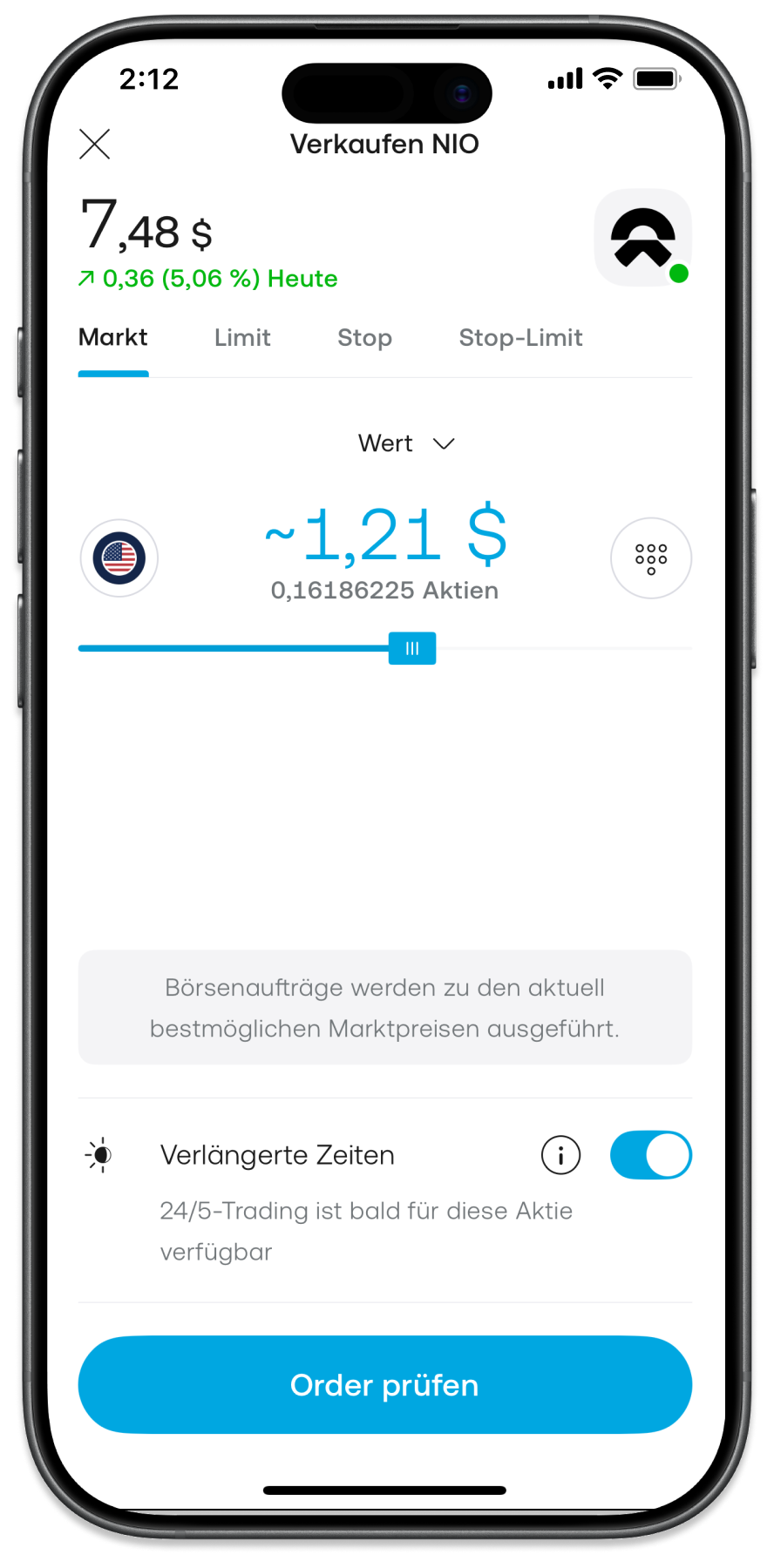Open the NIO logo tile

point(643,238)
